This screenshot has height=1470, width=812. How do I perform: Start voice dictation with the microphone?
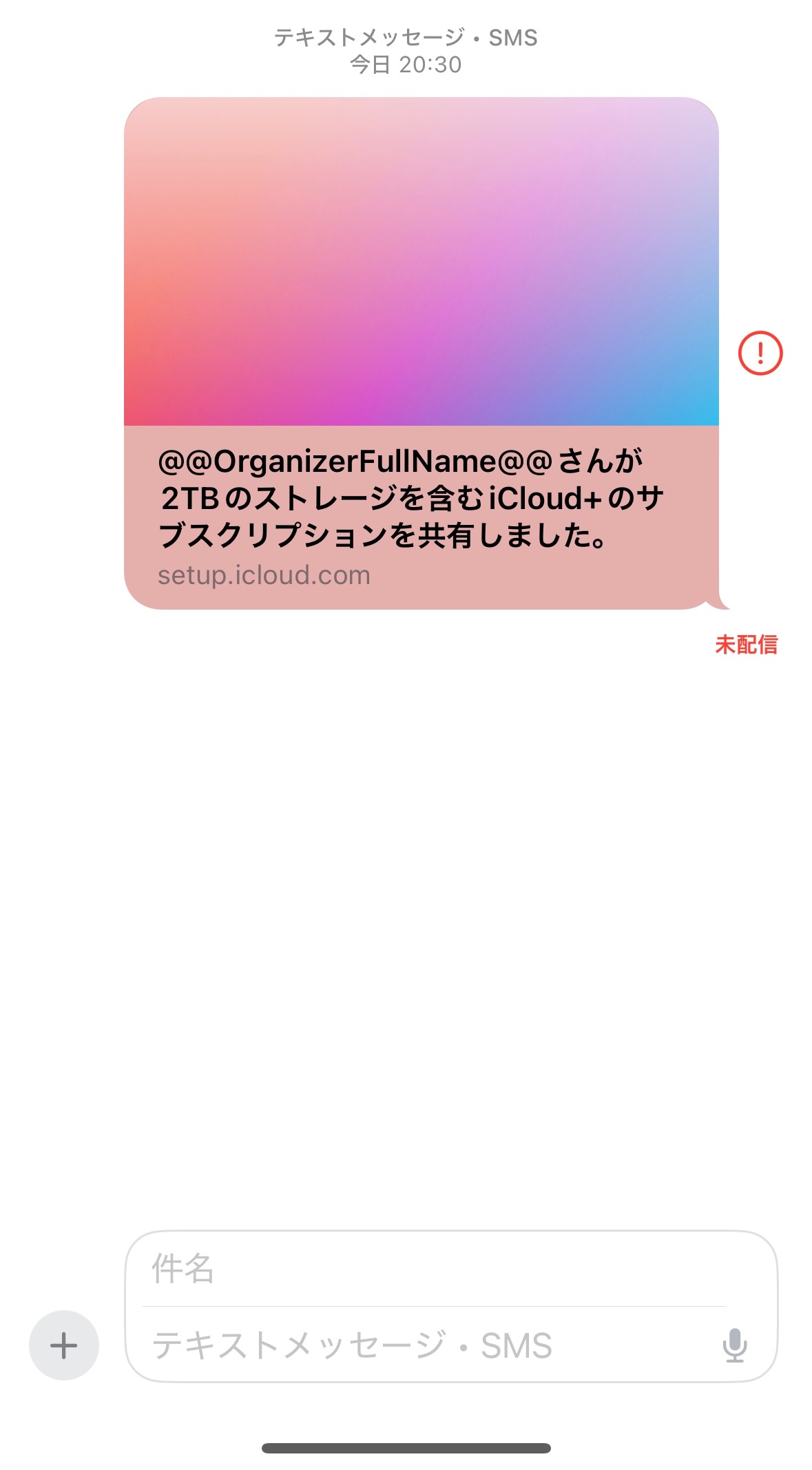point(735,1345)
